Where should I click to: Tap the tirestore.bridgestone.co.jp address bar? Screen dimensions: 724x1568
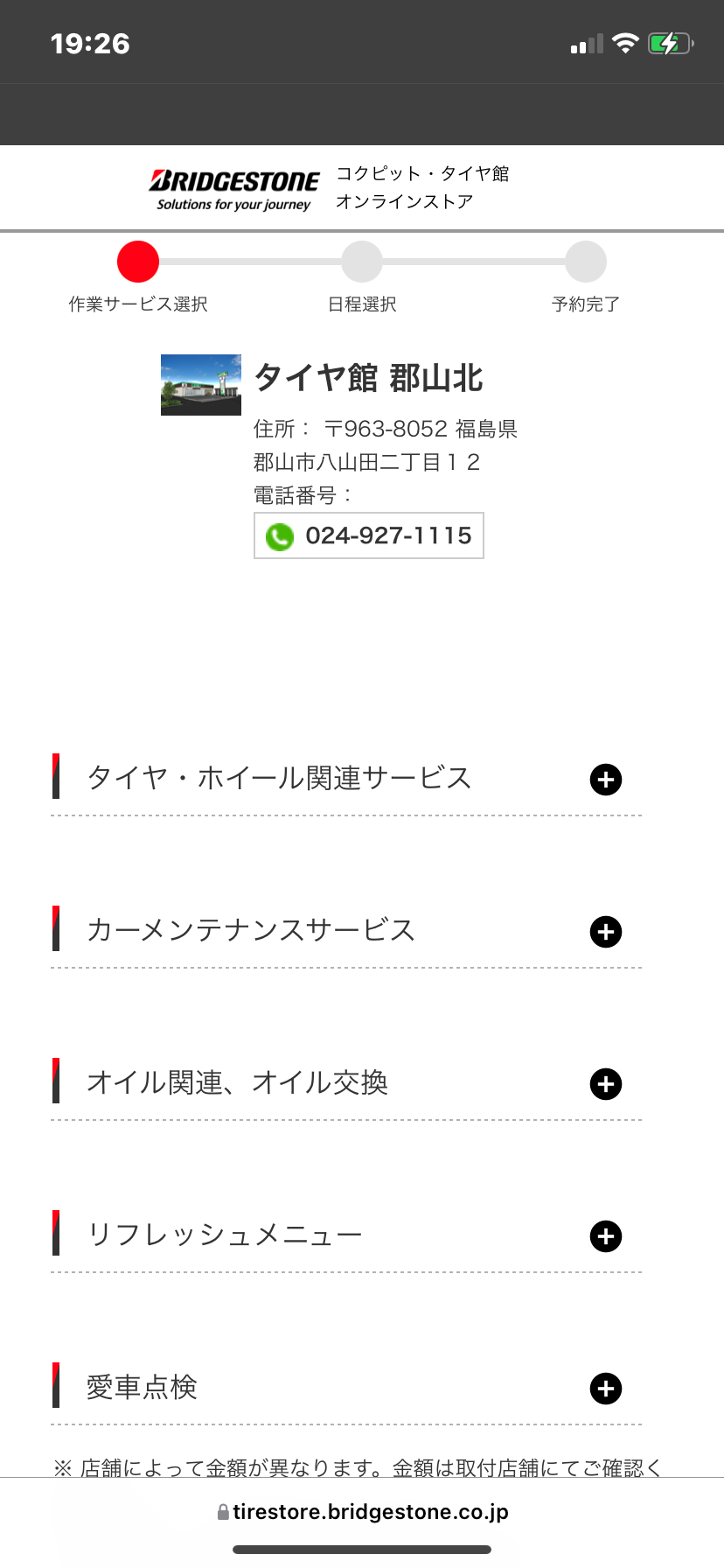(362, 1512)
